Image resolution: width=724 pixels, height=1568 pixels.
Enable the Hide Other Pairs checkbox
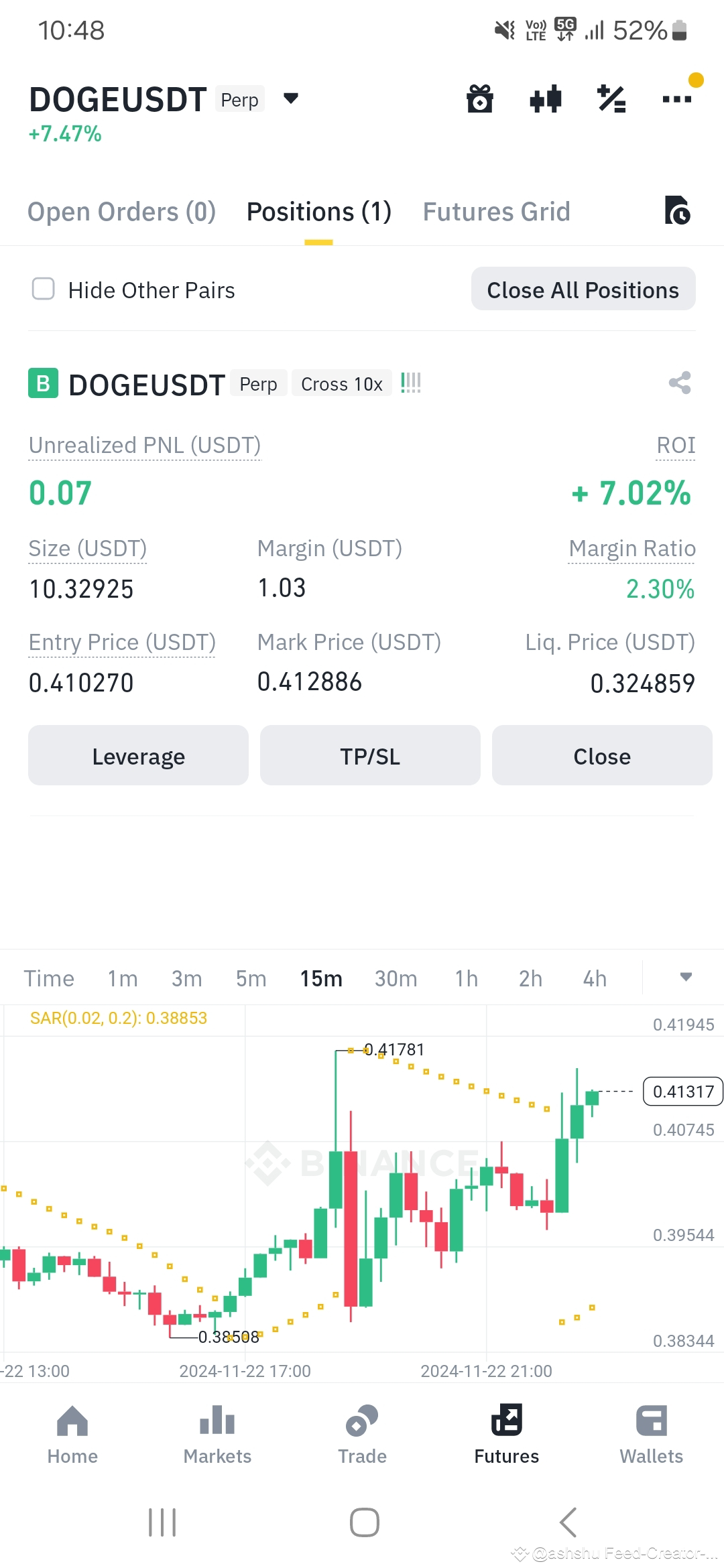43,289
